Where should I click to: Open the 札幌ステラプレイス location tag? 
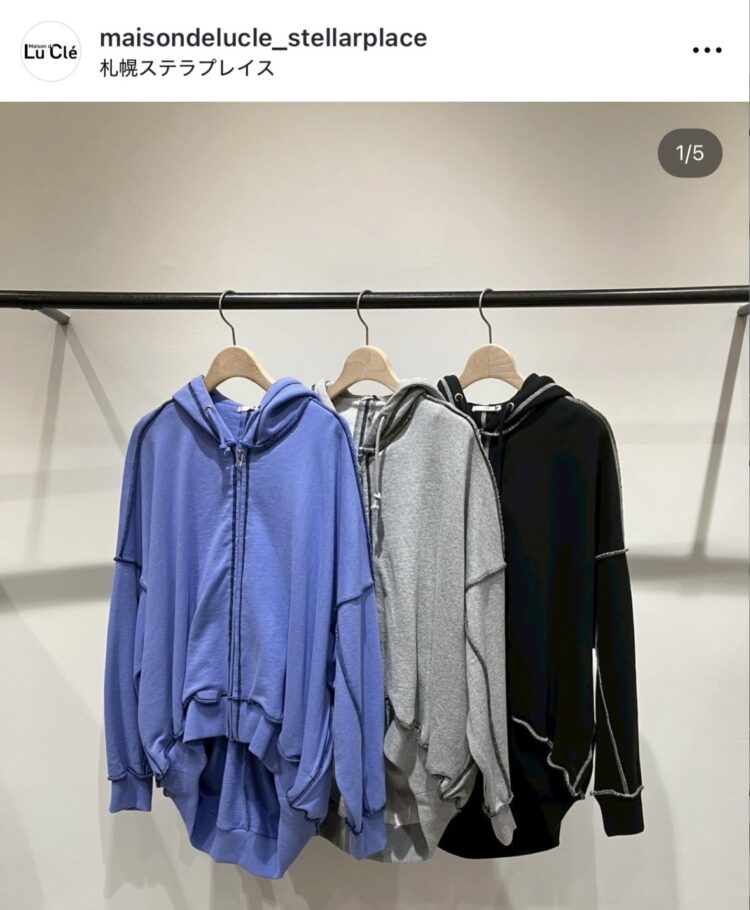point(187,69)
